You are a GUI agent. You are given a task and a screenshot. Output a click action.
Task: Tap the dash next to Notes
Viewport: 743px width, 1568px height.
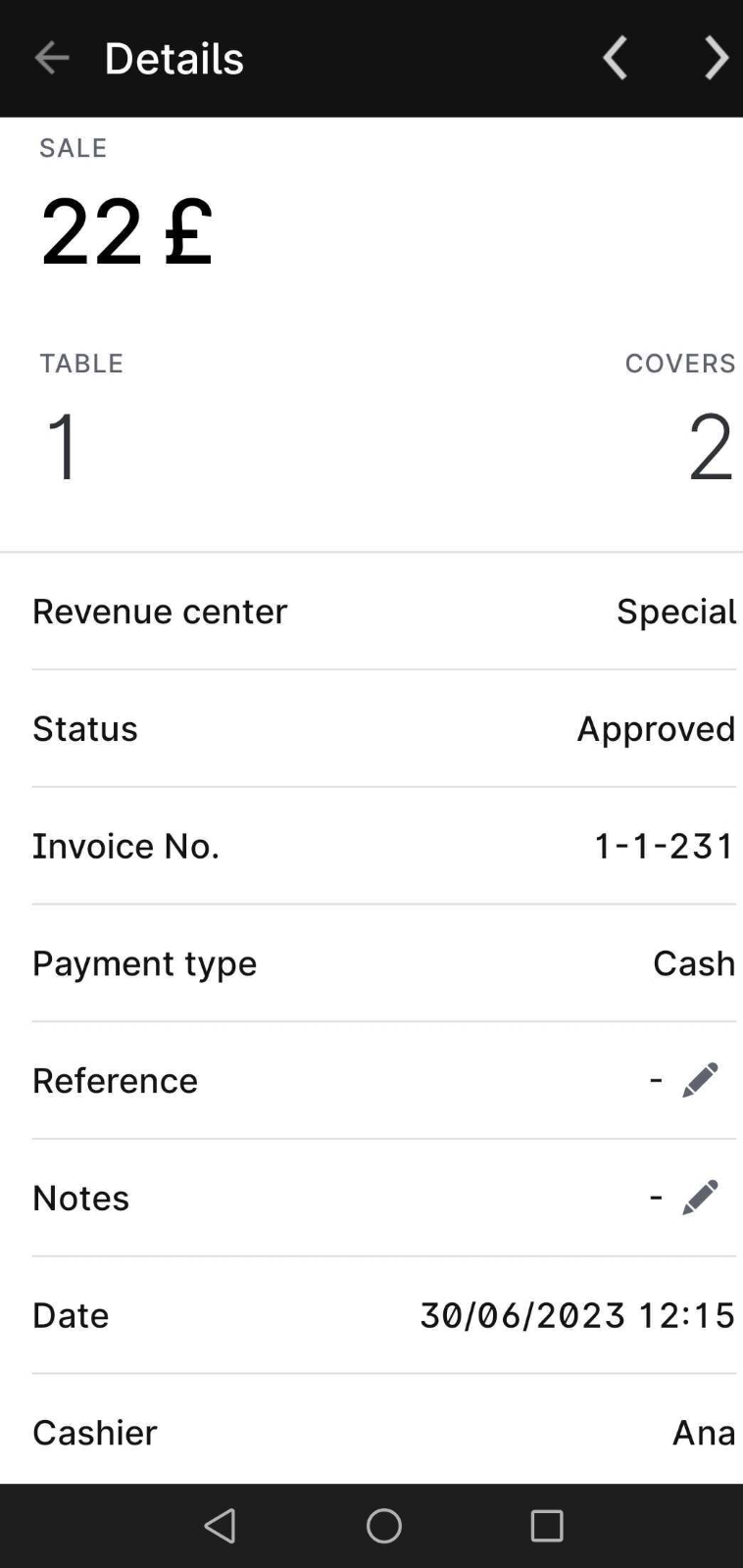655,1196
